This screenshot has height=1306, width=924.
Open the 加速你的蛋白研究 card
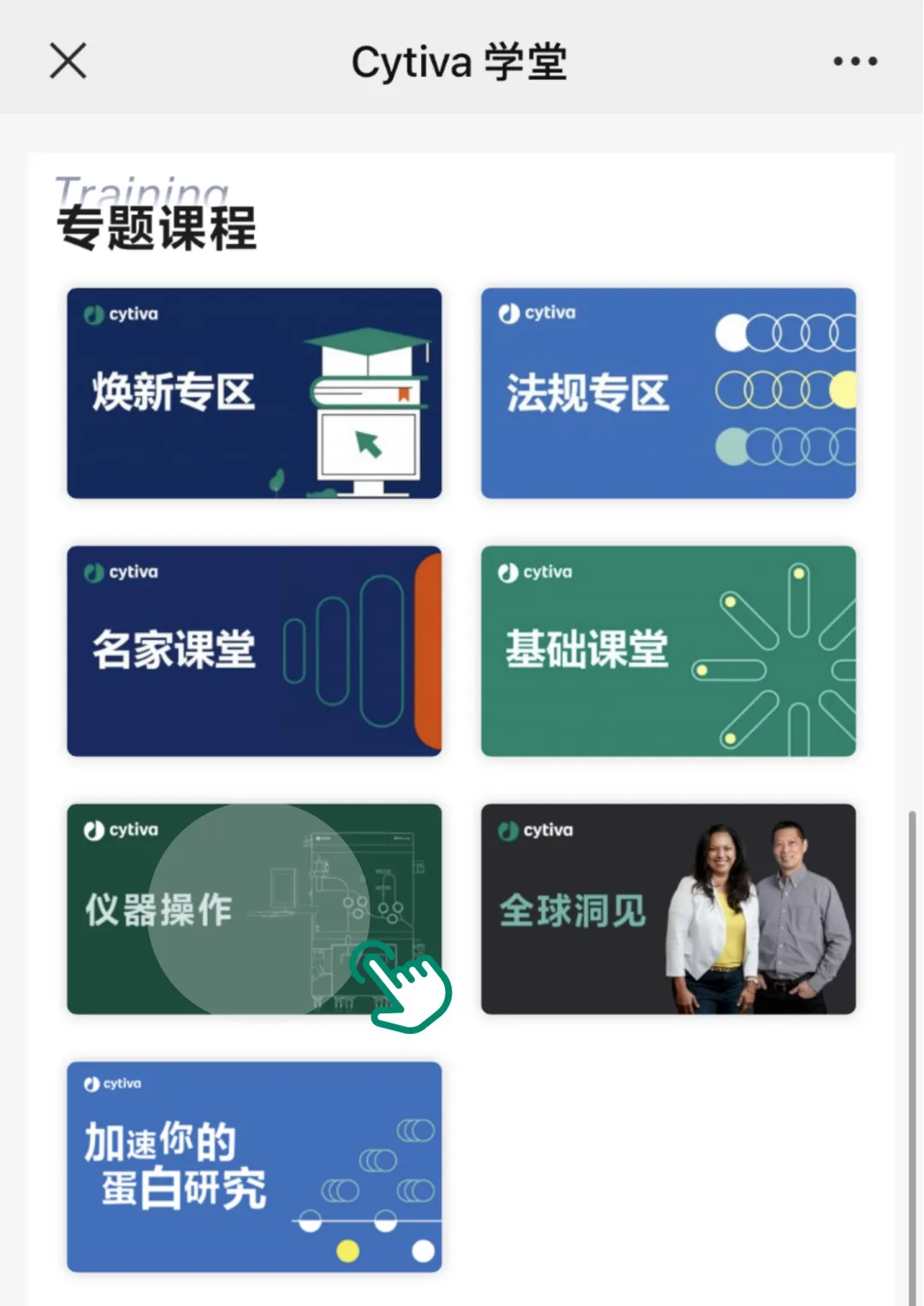coord(254,1166)
